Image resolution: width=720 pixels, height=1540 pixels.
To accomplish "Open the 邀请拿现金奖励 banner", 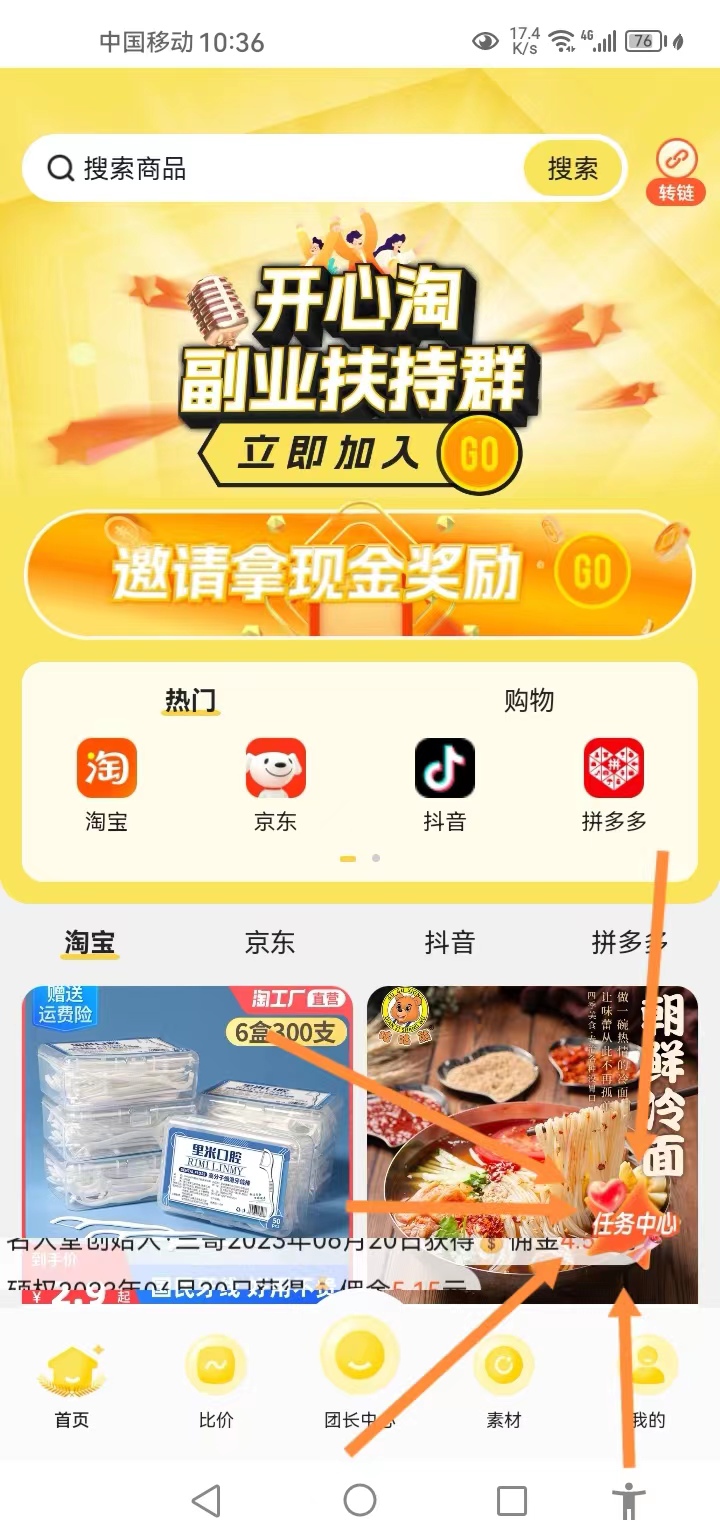I will coord(359,574).
